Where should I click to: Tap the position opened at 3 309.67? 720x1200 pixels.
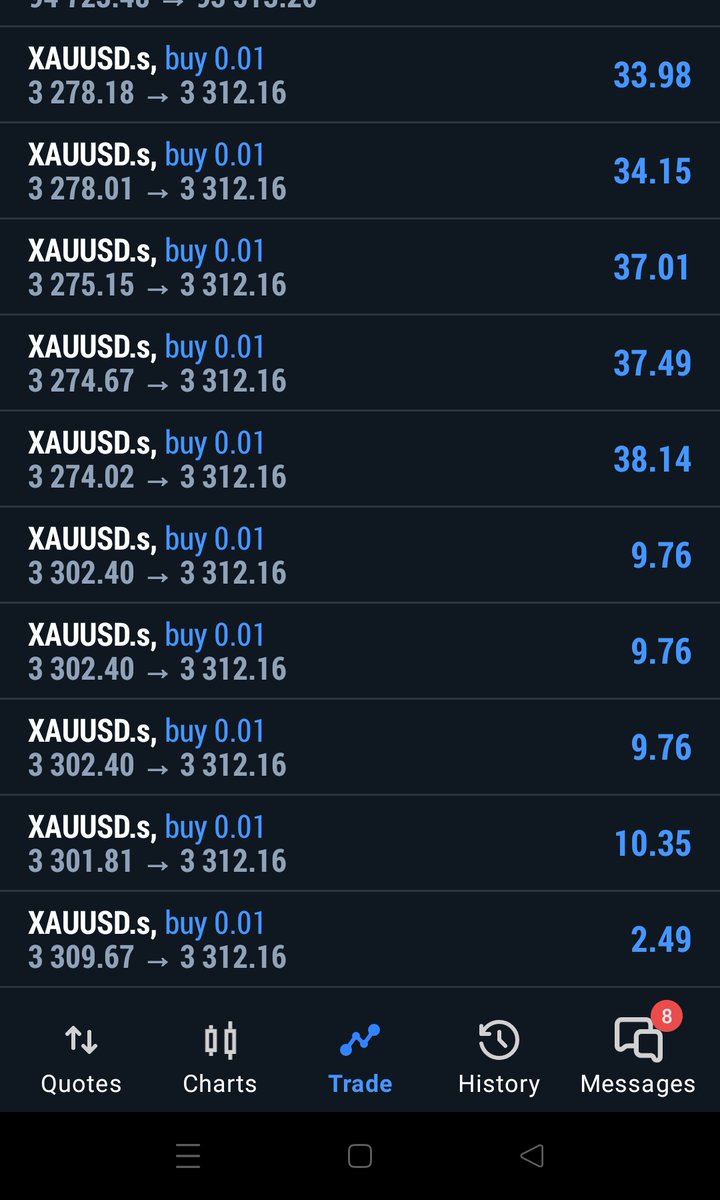click(x=360, y=939)
